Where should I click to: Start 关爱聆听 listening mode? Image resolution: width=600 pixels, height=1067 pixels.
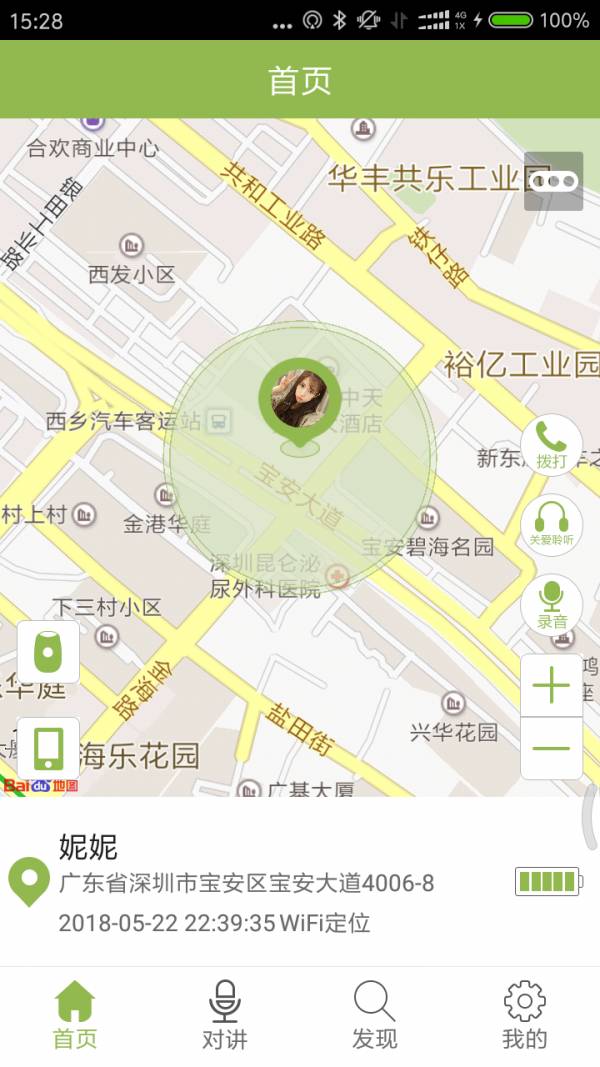click(551, 524)
